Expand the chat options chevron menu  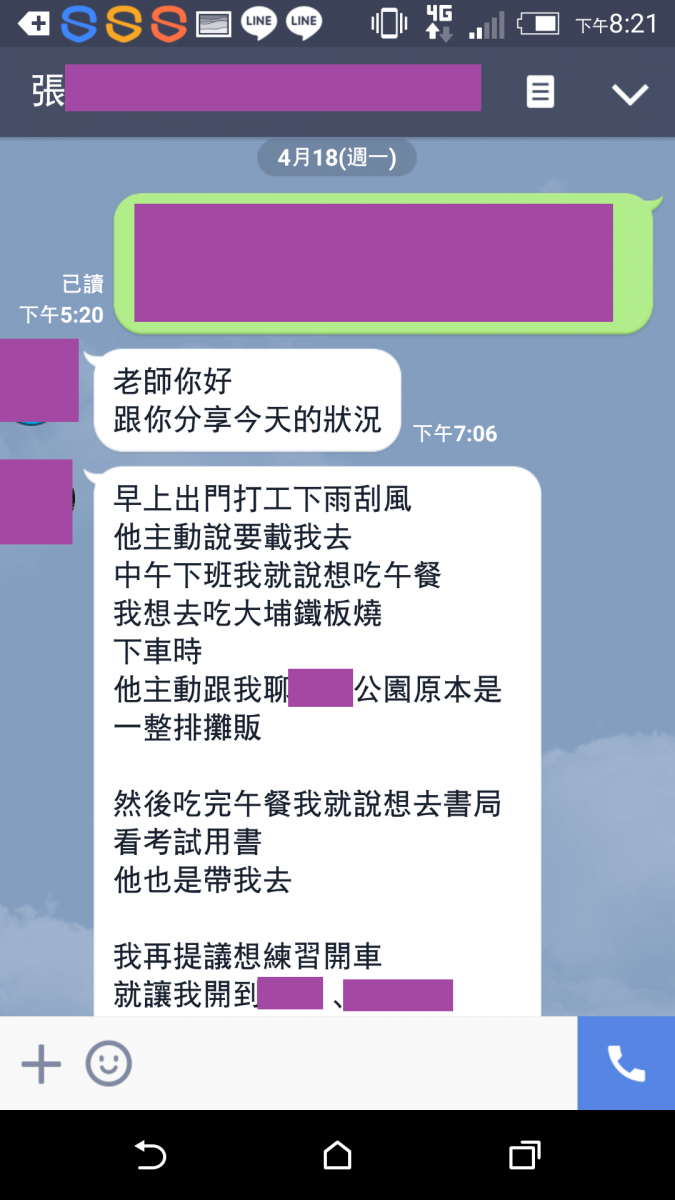point(630,94)
